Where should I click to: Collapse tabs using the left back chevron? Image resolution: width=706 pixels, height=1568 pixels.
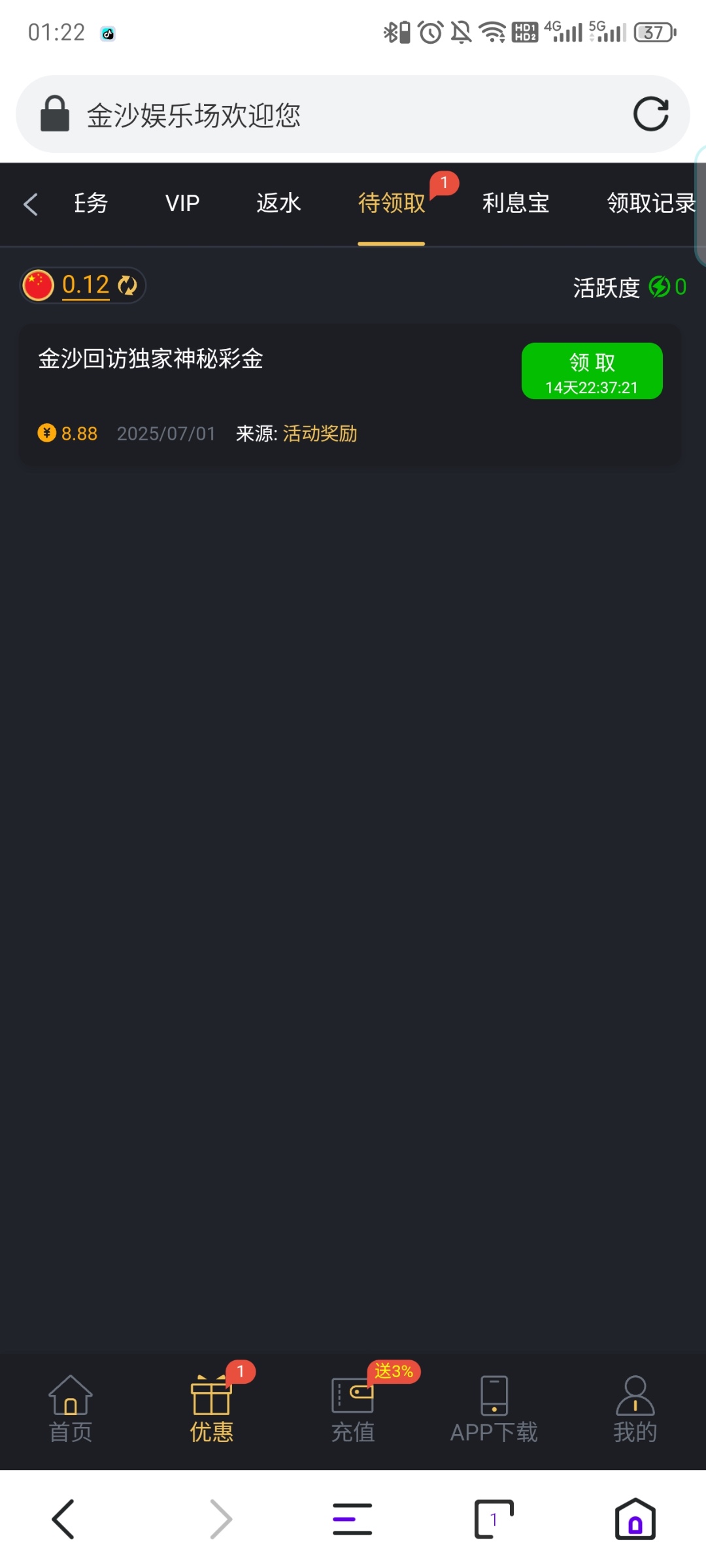pyautogui.click(x=29, y=204)
